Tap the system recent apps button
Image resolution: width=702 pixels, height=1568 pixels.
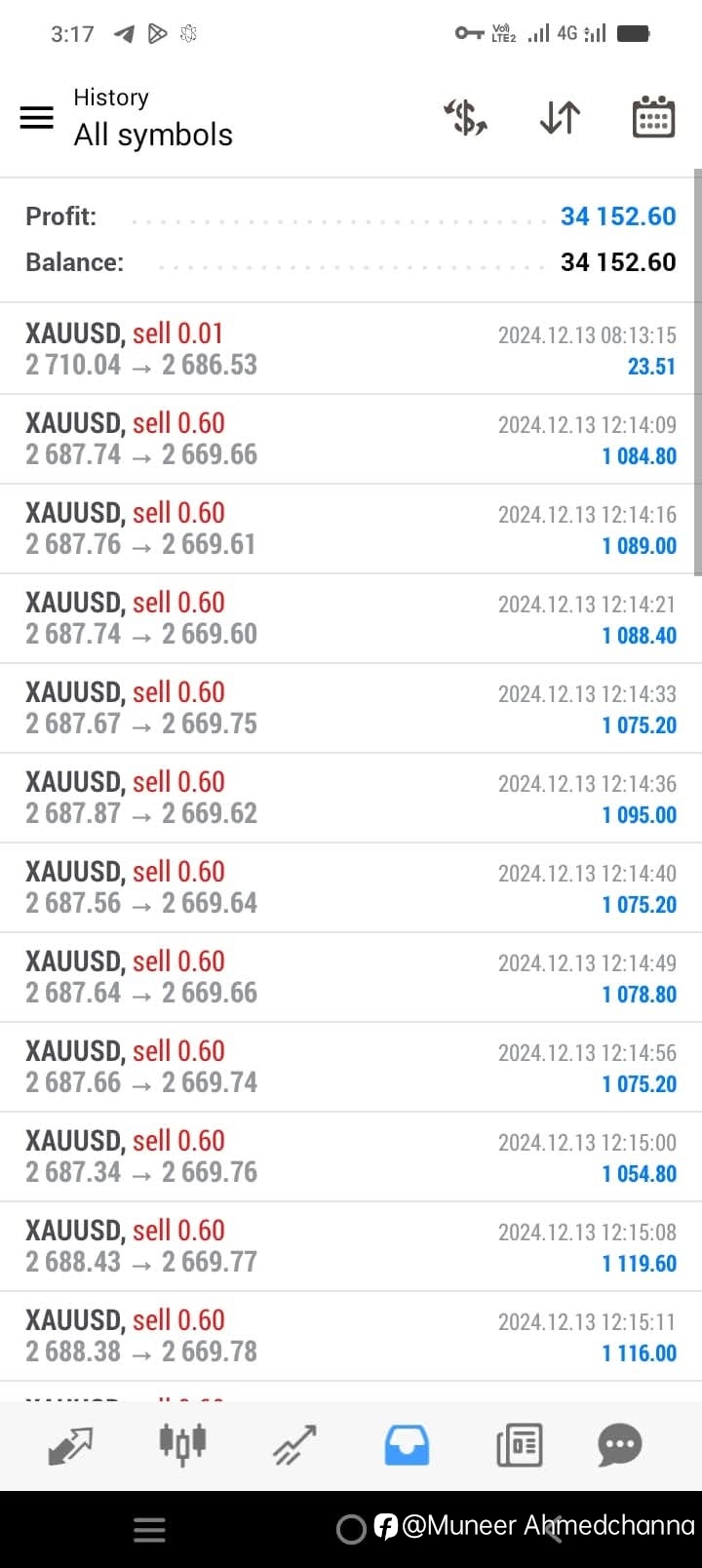point(148,1529)
